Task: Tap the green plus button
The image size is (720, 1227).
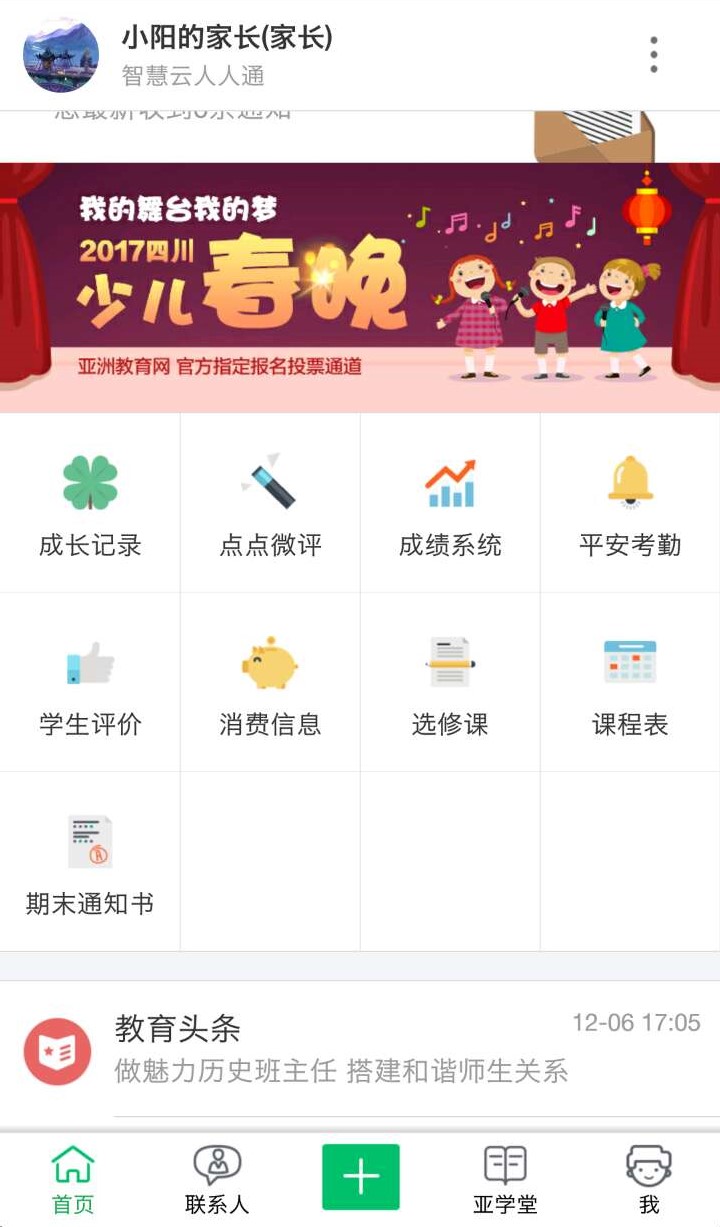Action: [361, 1177]
